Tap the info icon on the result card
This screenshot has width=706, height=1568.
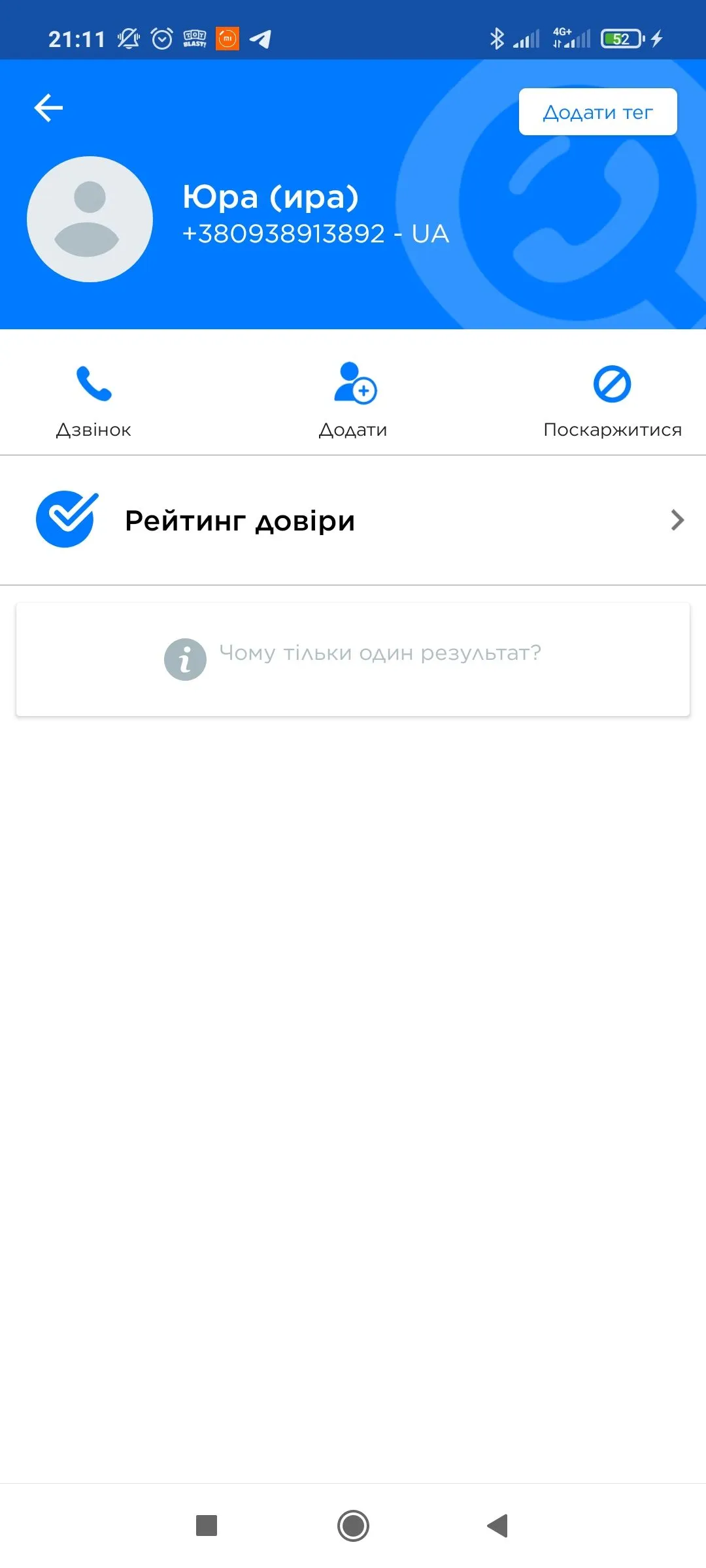point(185,659)
